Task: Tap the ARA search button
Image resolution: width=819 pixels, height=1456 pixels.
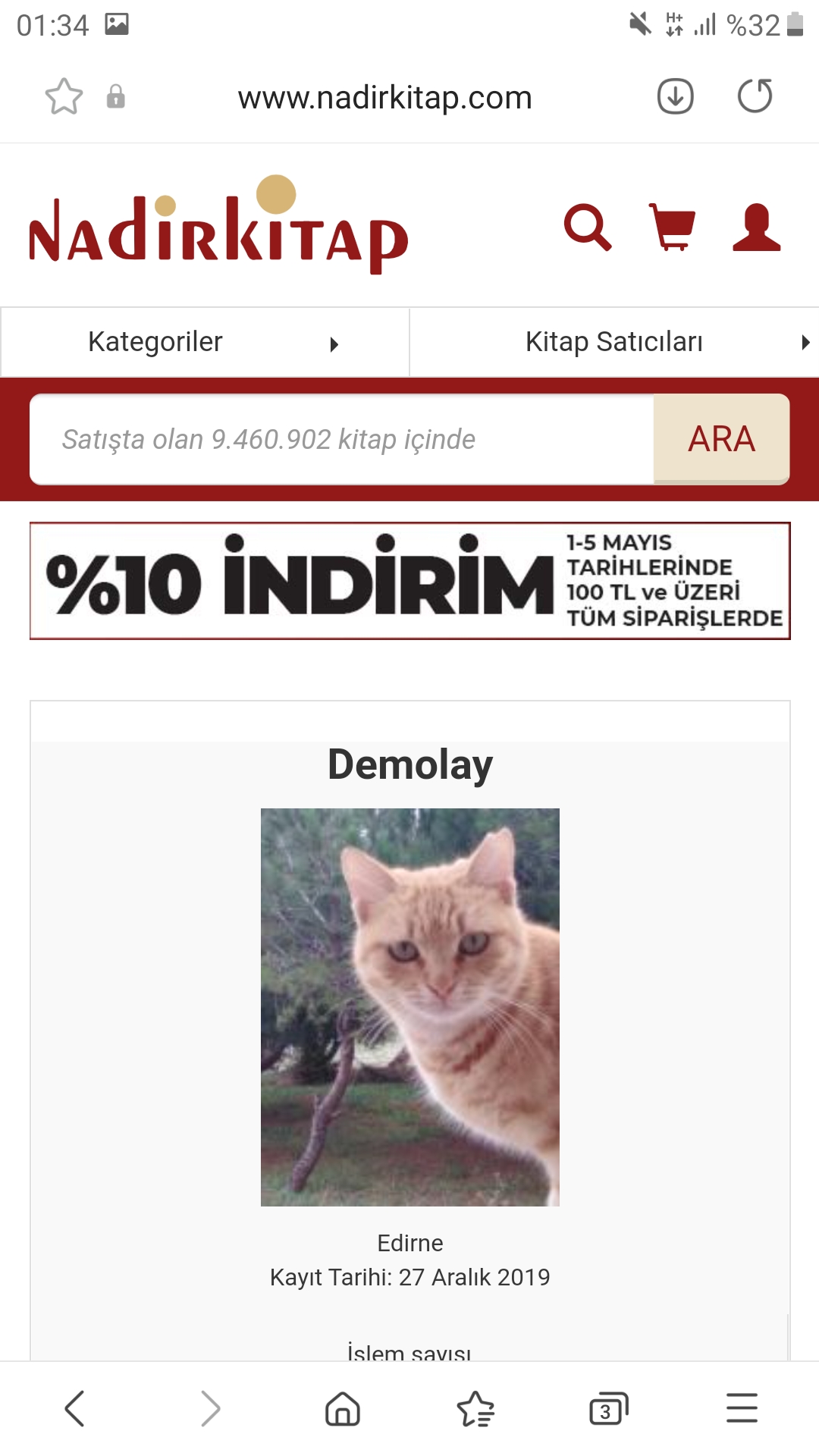Action: (x=721, y=439)
